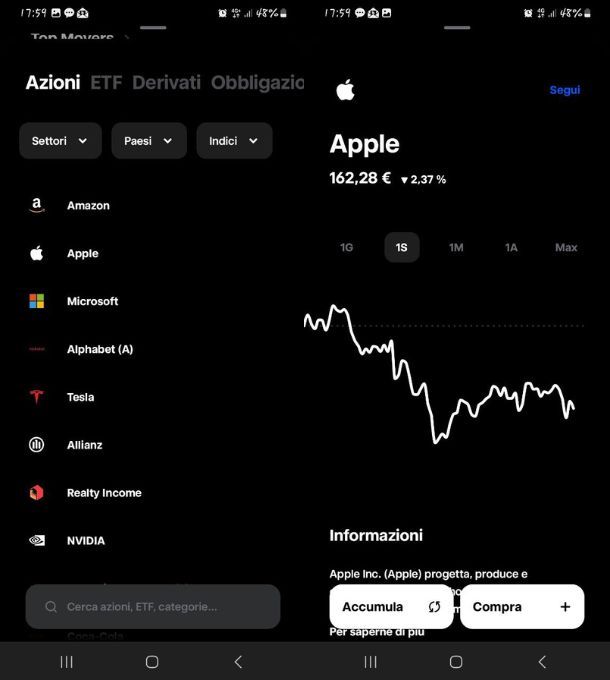The image size is (610, 680).
Task: Open the Allianz stock row
Action: [84, 445]
